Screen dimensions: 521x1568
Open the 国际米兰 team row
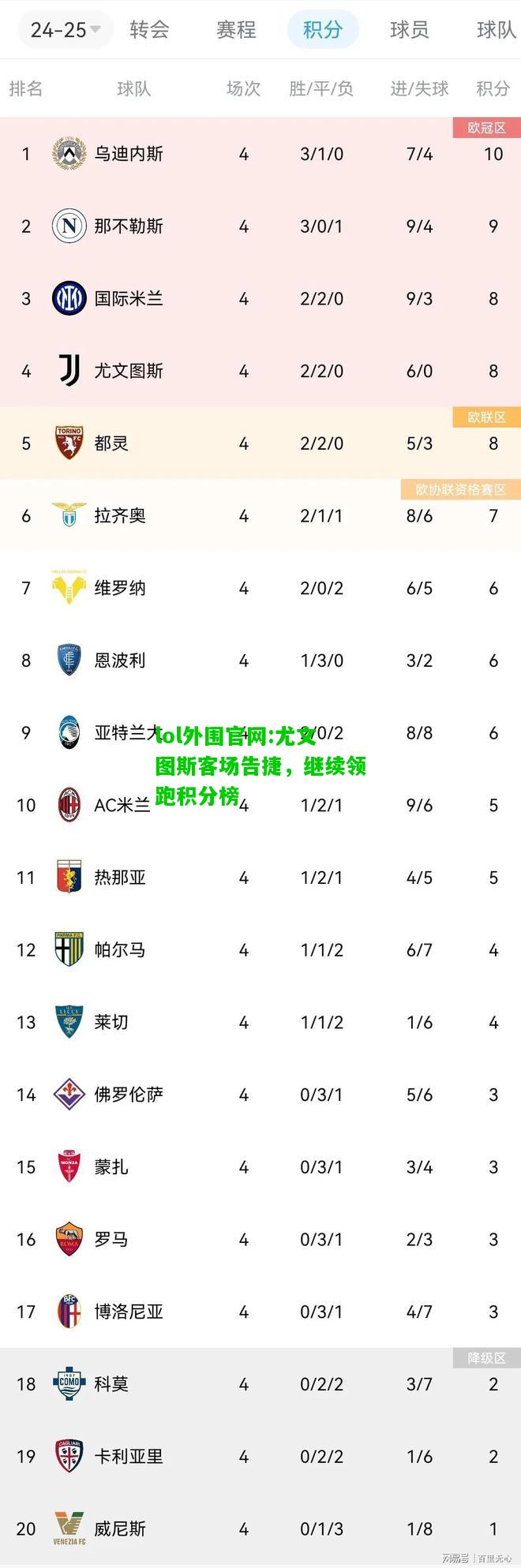point(129,299)
